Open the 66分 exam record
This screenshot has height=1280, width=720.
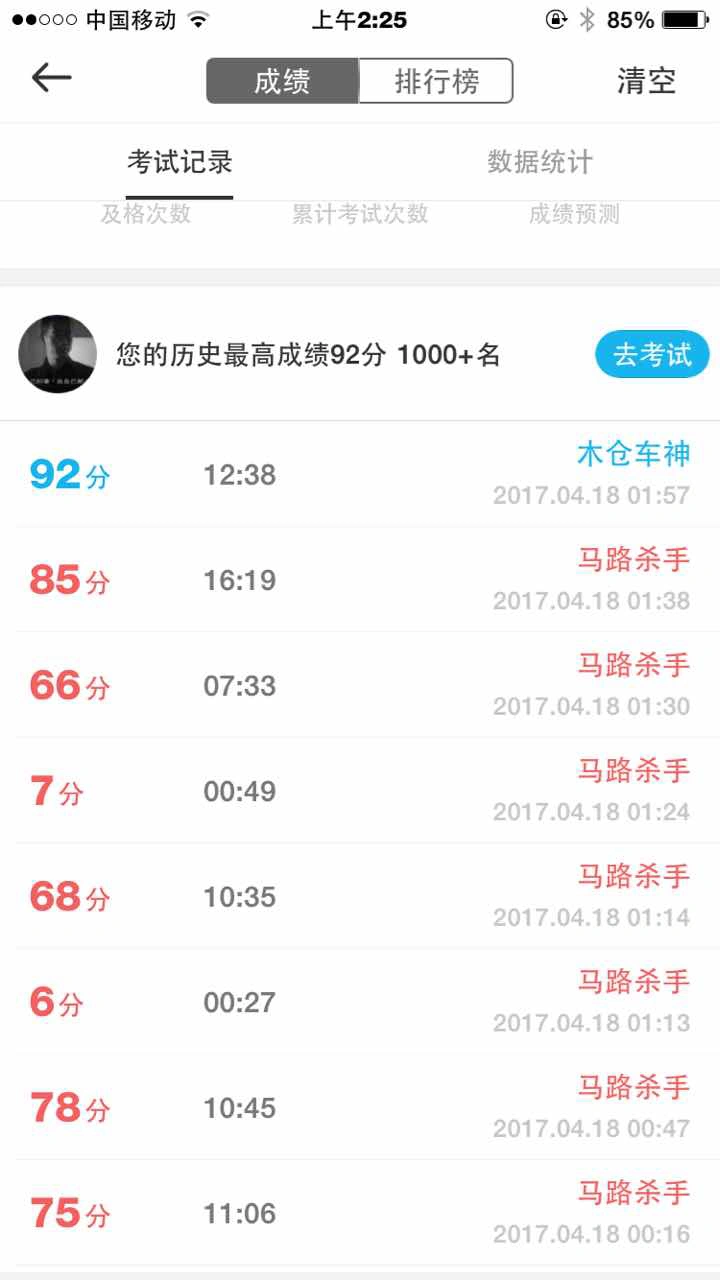pyautogui.click(x=360, y=685)
